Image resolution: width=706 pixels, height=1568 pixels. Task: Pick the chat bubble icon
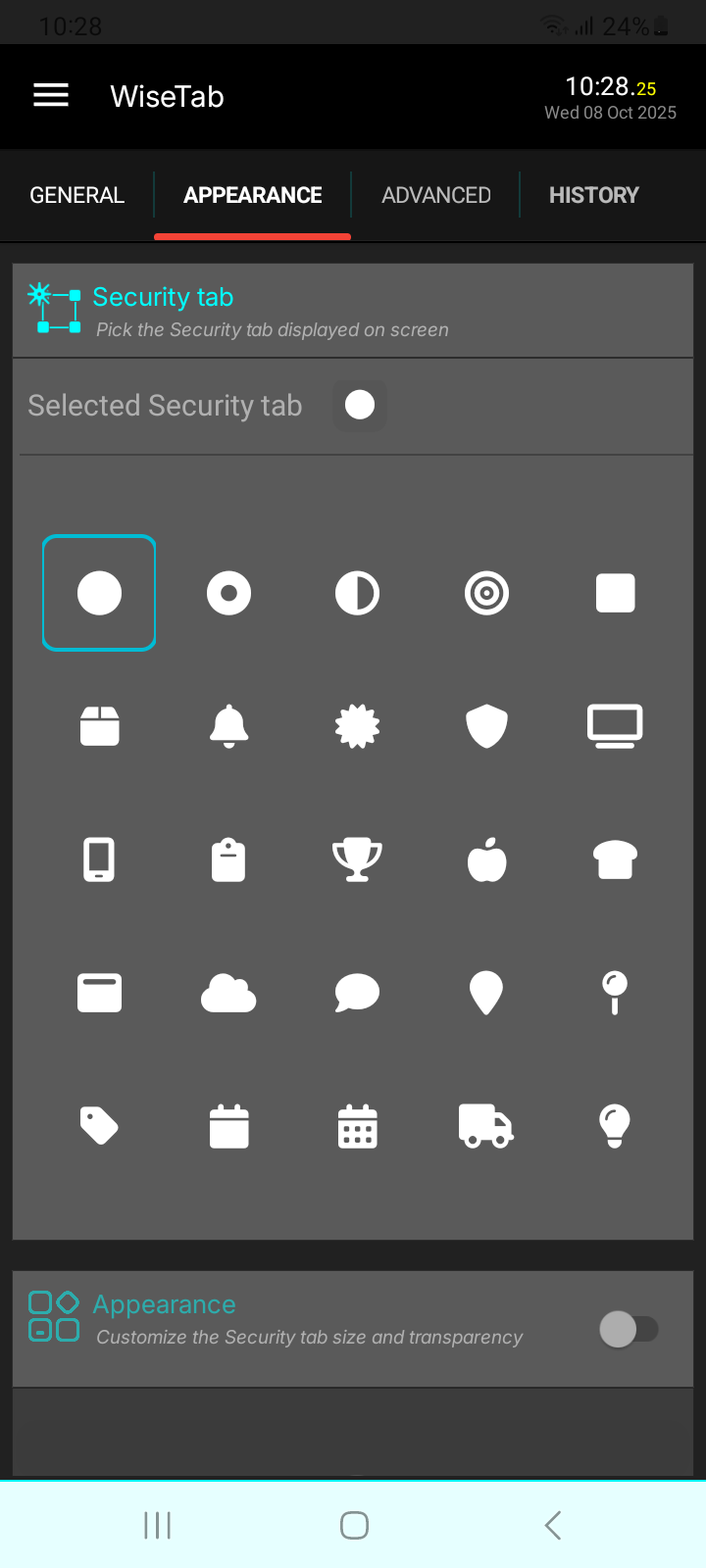(x=357, y=993)
